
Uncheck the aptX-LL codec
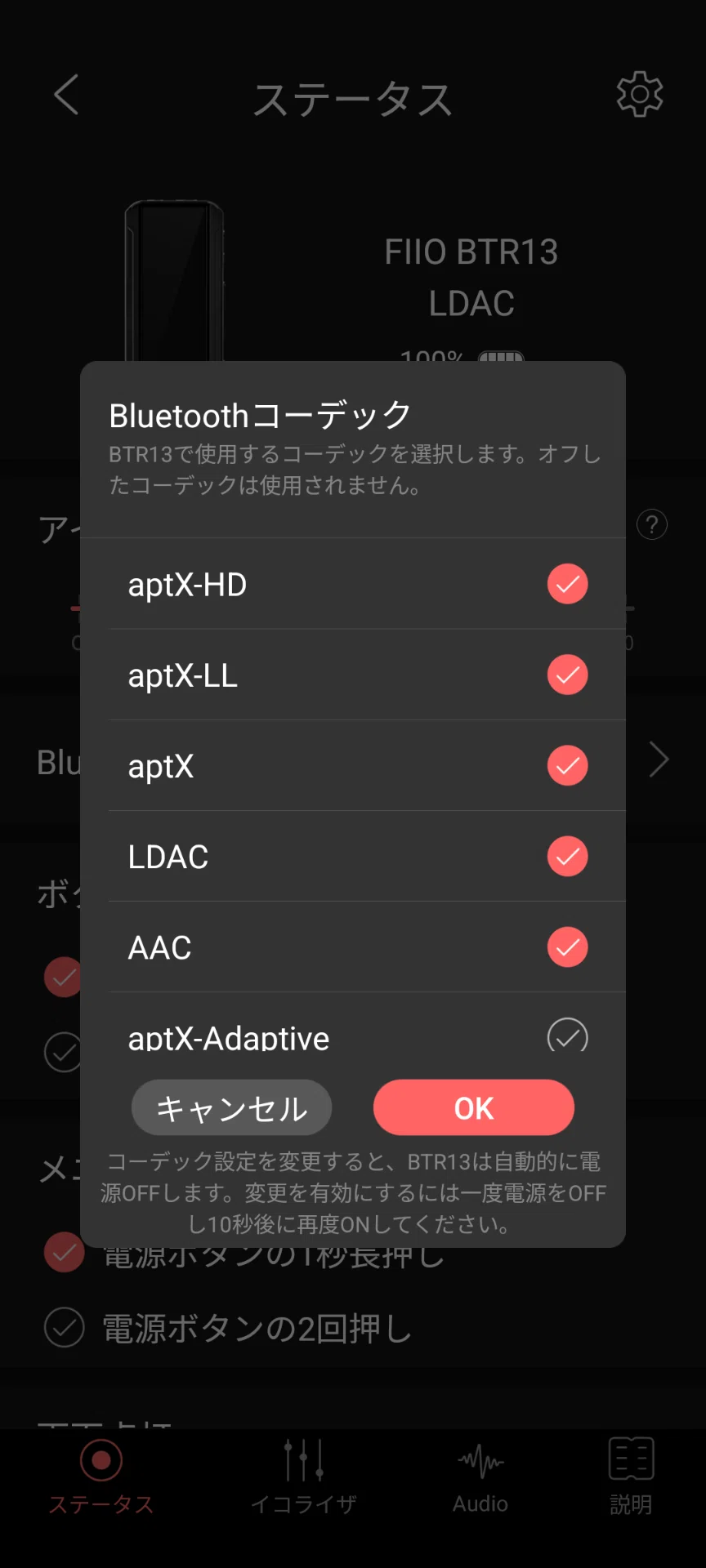coord(567,675)
